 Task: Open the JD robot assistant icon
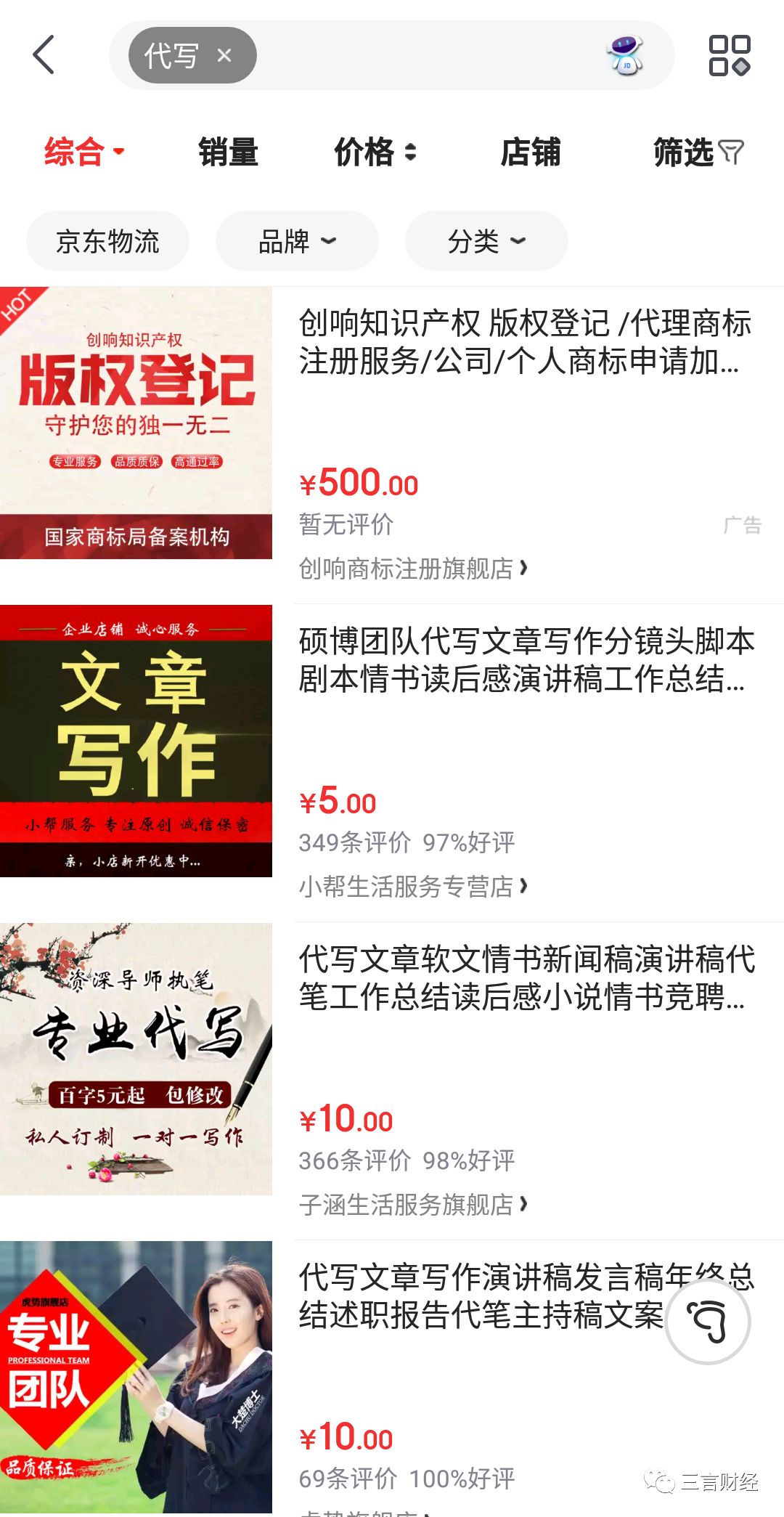click(625, 55)
